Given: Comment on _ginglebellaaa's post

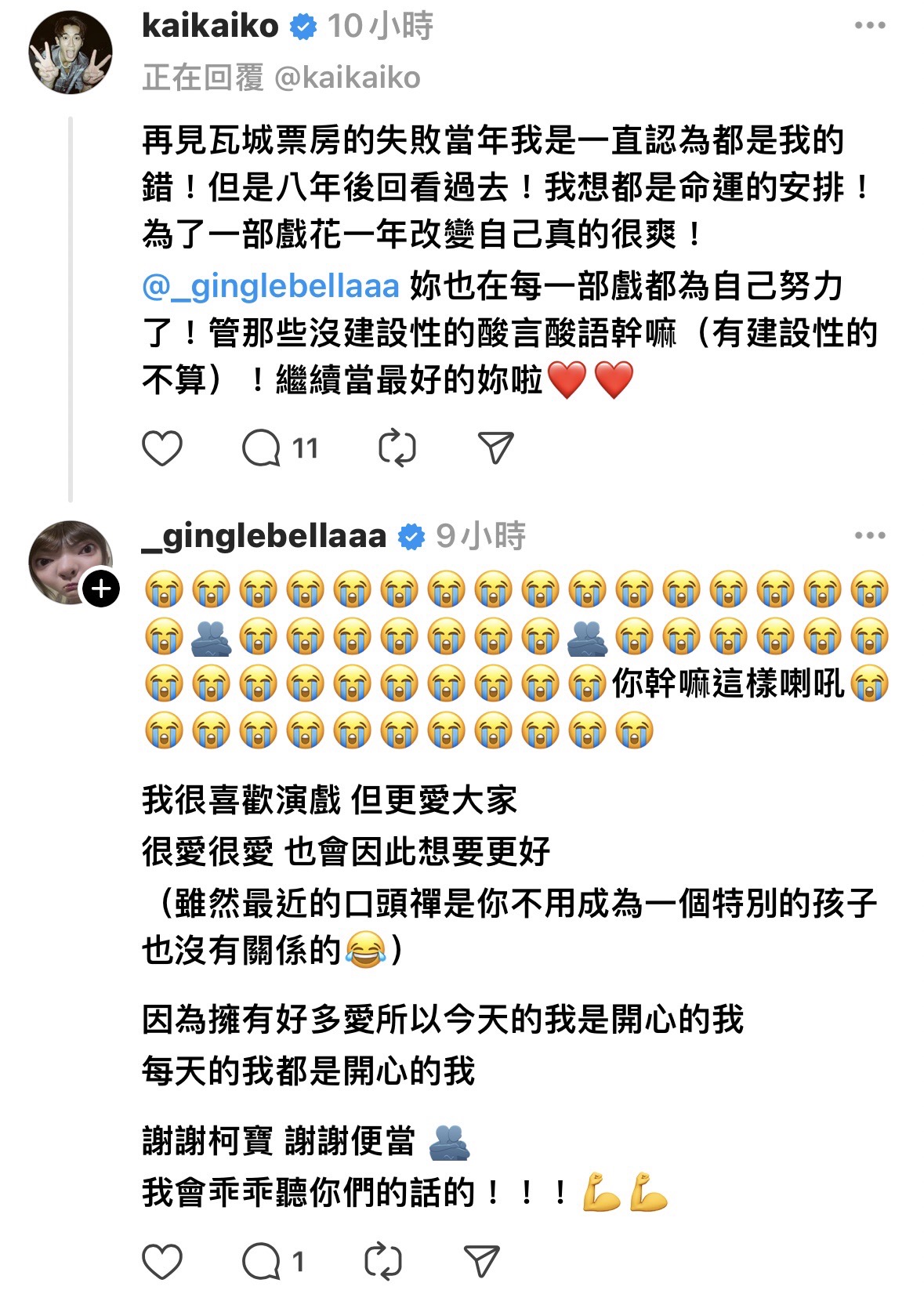Looking at the screenshot, I should click(263, 1261).
